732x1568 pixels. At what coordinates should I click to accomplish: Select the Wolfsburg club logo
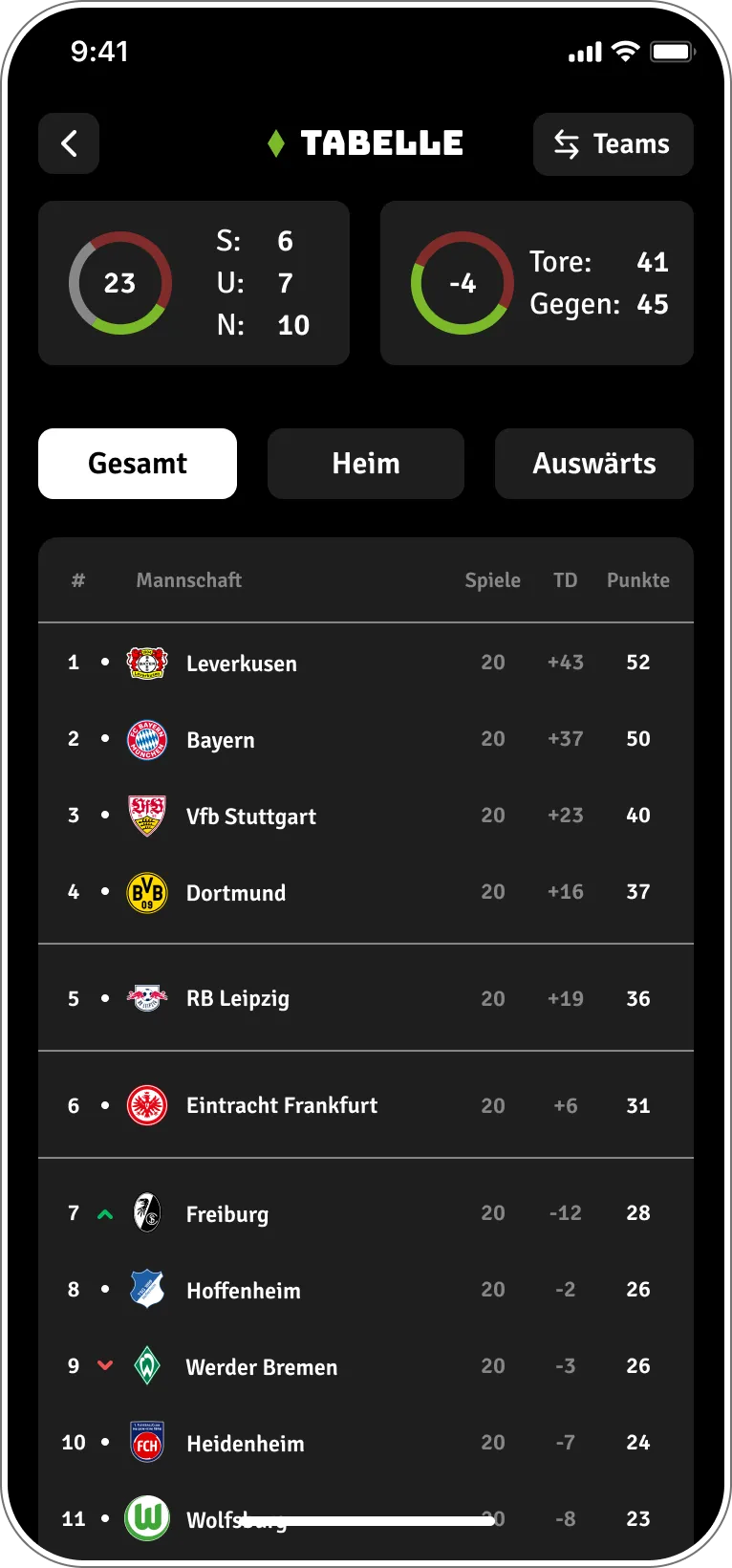point(147,1518)
